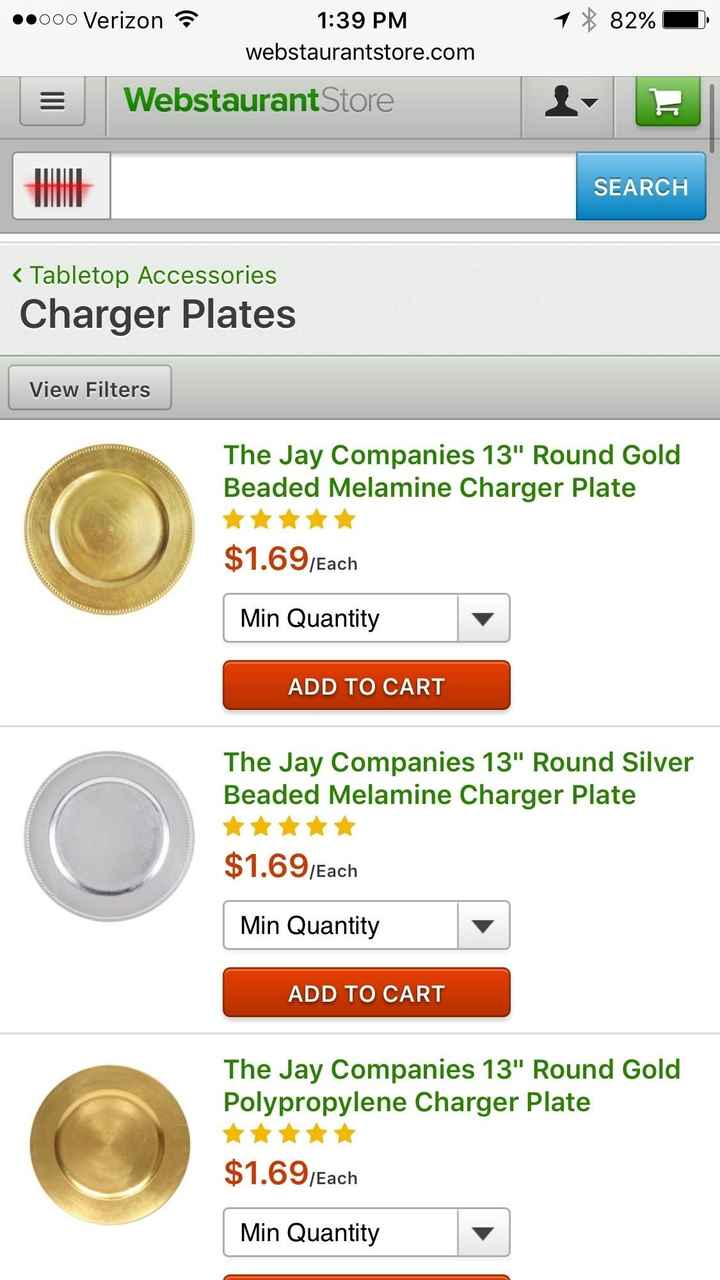Click inside the search input field

(x=340, y=186)
